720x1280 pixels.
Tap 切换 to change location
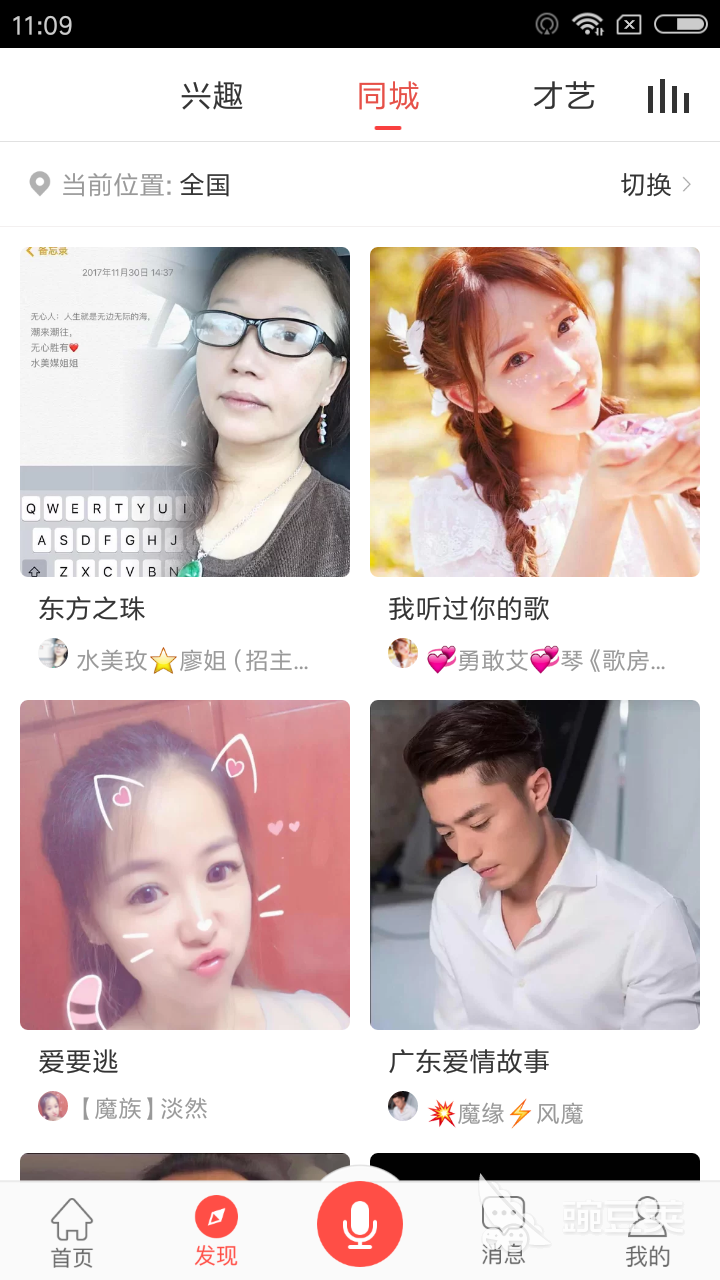coord(656,185)
